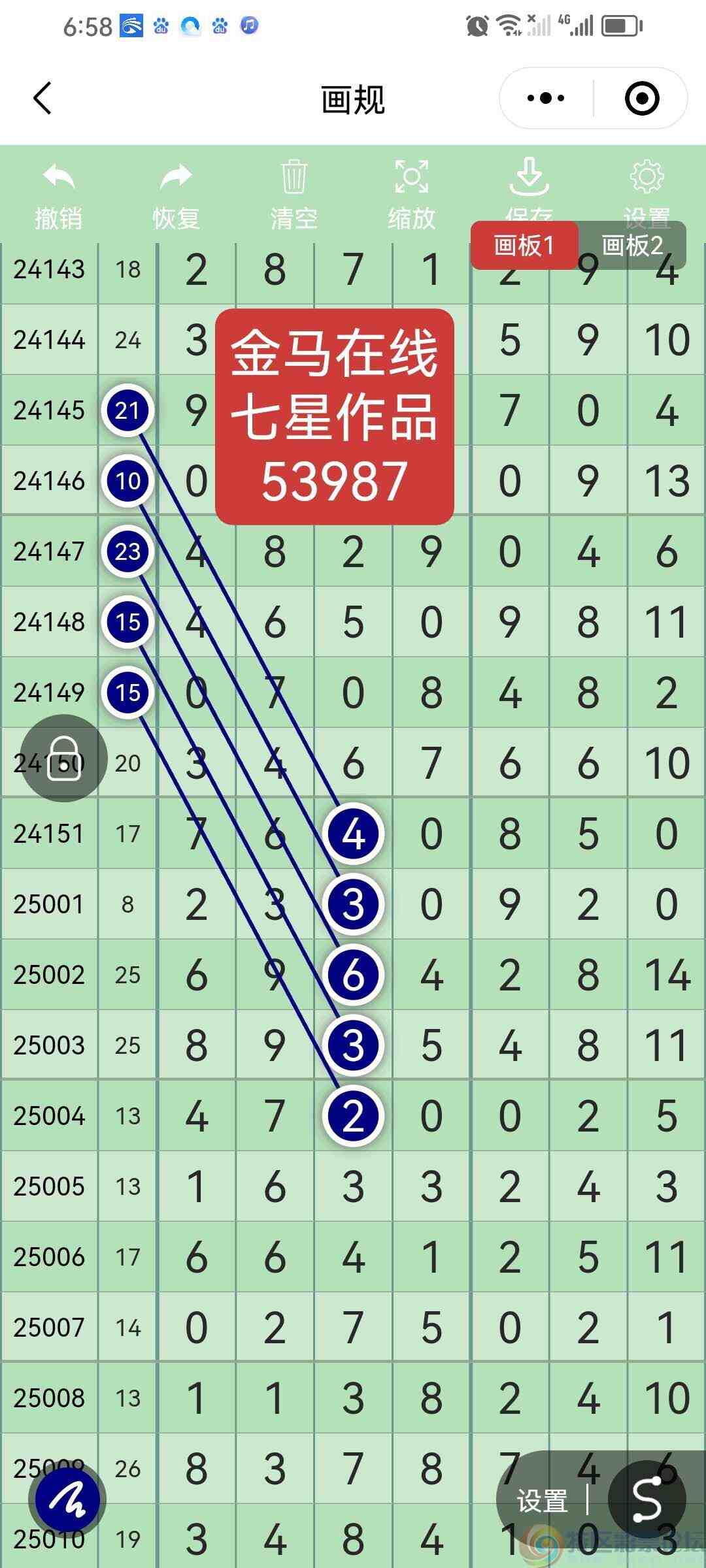Tap the S curve tool button

pyautogui.click(x=647, y=1500)
